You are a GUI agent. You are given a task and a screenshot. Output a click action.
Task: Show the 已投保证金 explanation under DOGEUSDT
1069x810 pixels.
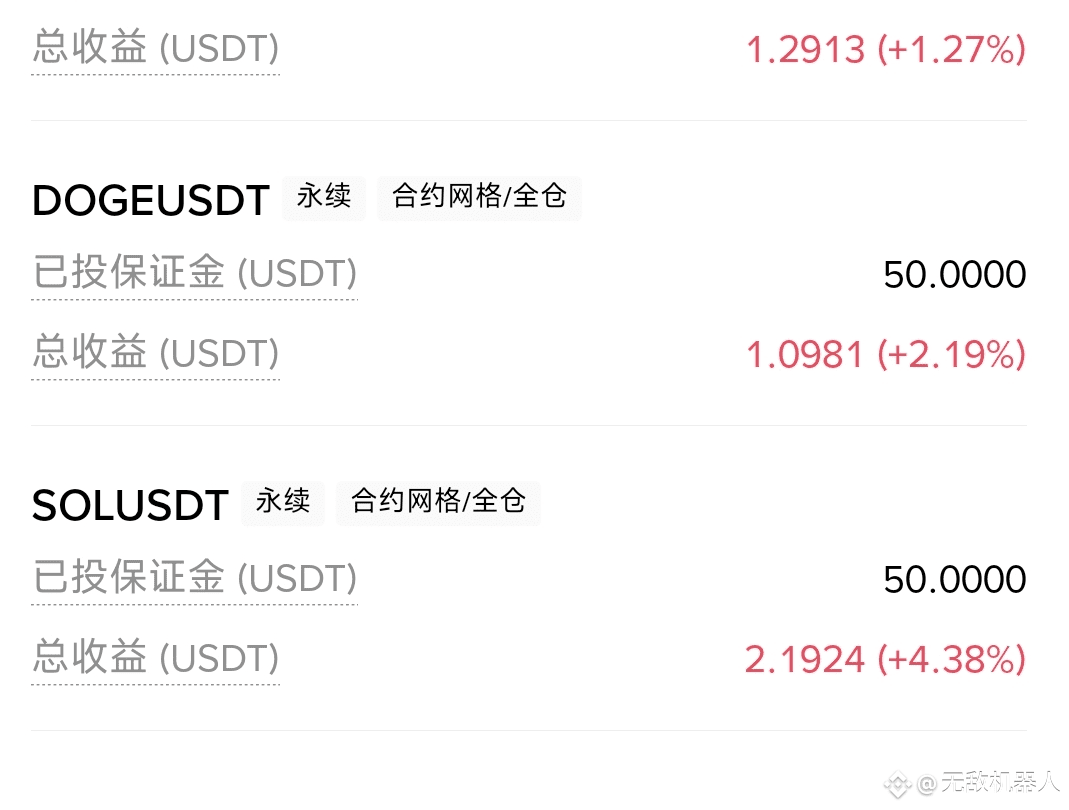coord(194,274)
